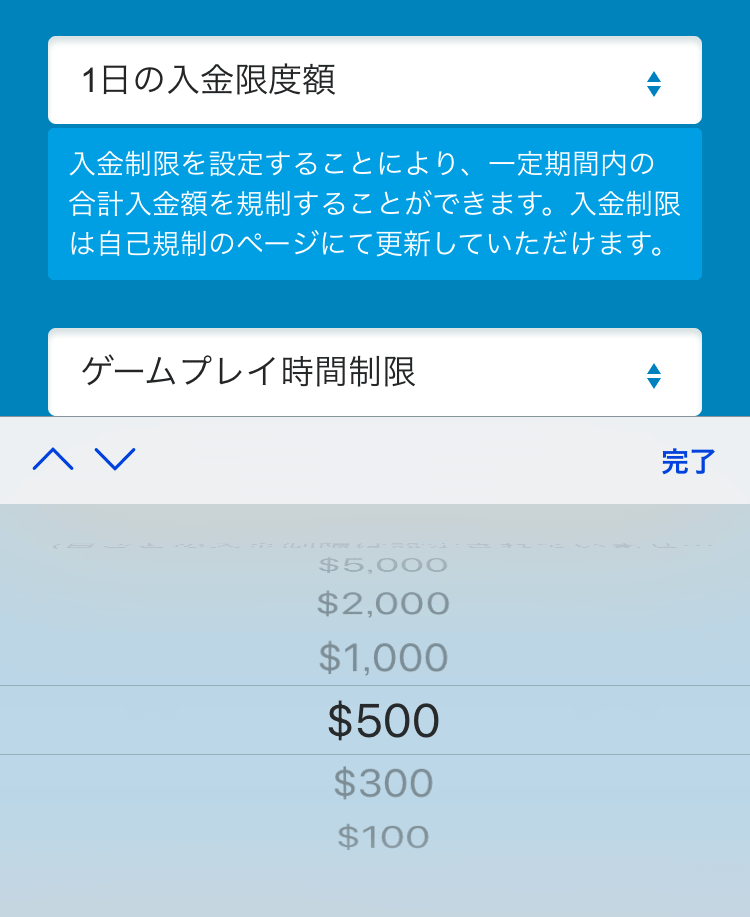The width and height of the screenshot is (750, 917).
Task: Choose the $300 picker option
Action: click(x=383, y=783)
